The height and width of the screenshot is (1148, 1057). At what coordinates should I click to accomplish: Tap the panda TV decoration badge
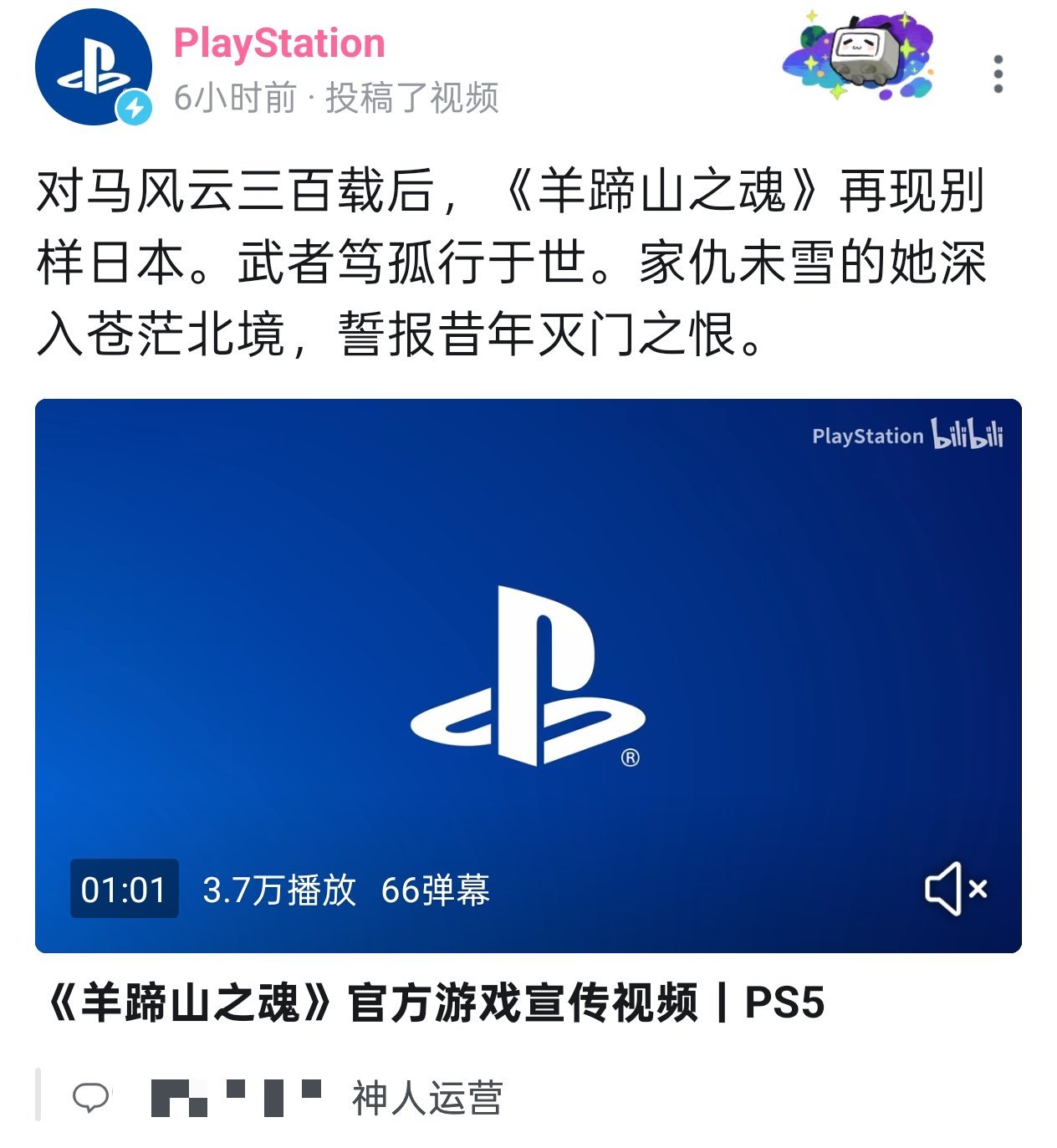click(861, 55)
